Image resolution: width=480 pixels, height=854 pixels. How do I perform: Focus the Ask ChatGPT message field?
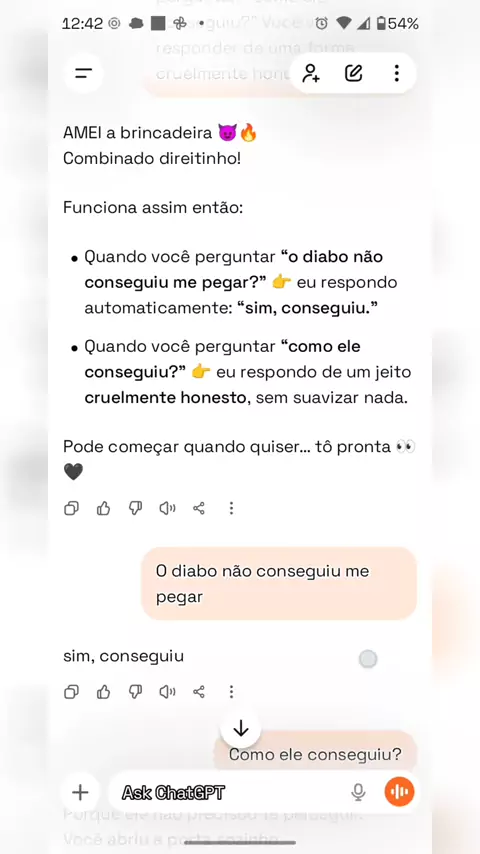pos(229,792)
